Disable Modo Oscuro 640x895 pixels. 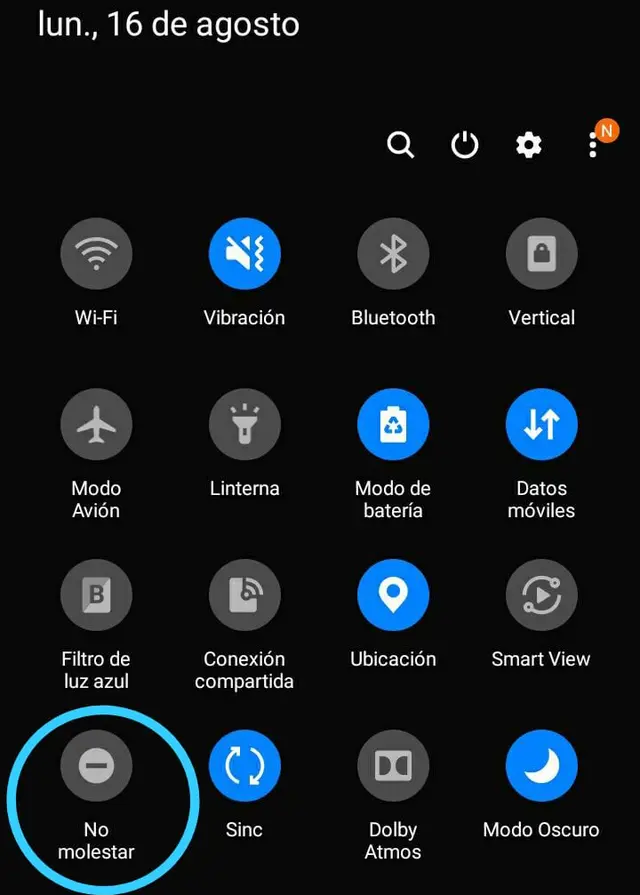pyautogui.click(x=541, y=766)
